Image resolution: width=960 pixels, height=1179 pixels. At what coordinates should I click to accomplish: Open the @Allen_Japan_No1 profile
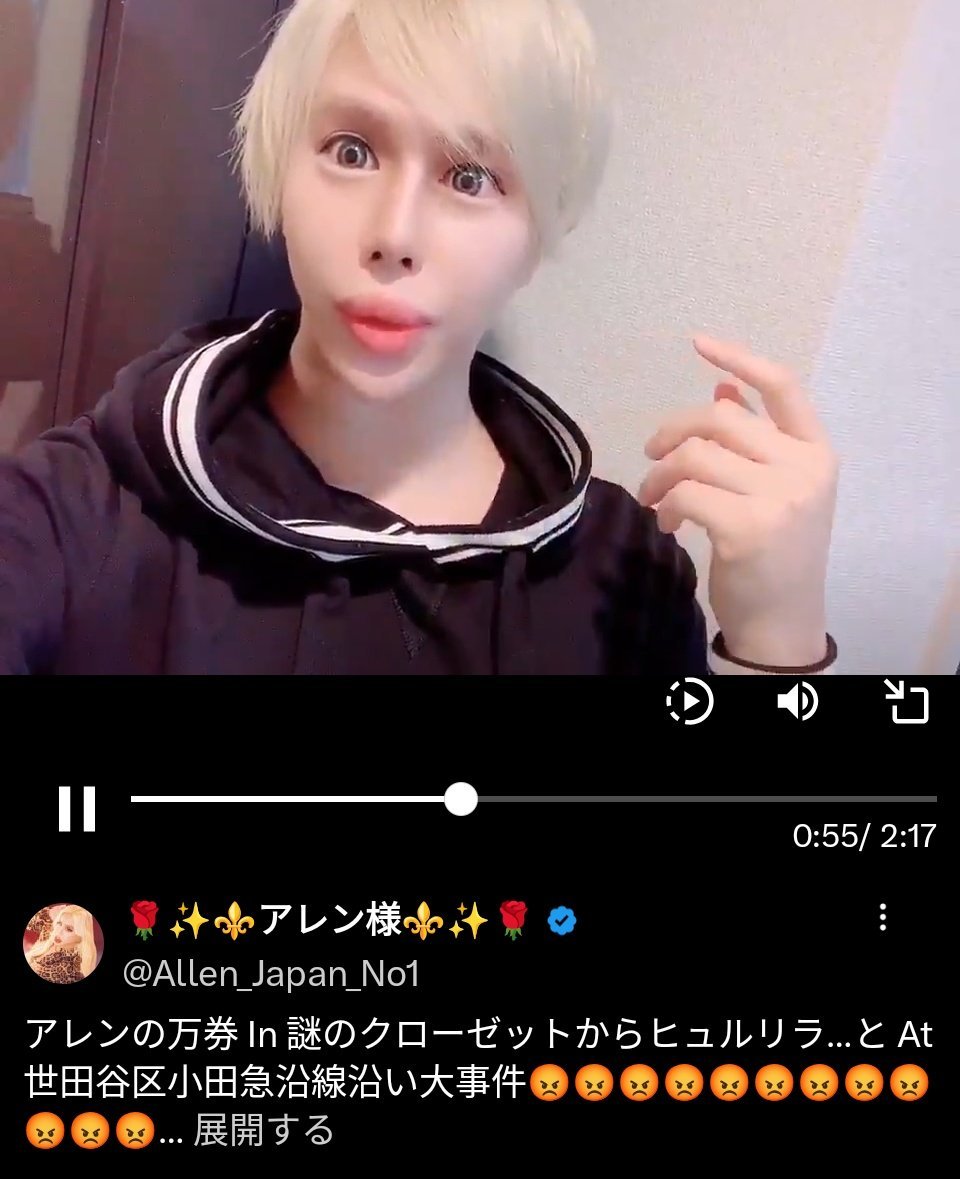pyautogui.click(x=270, y=973)
